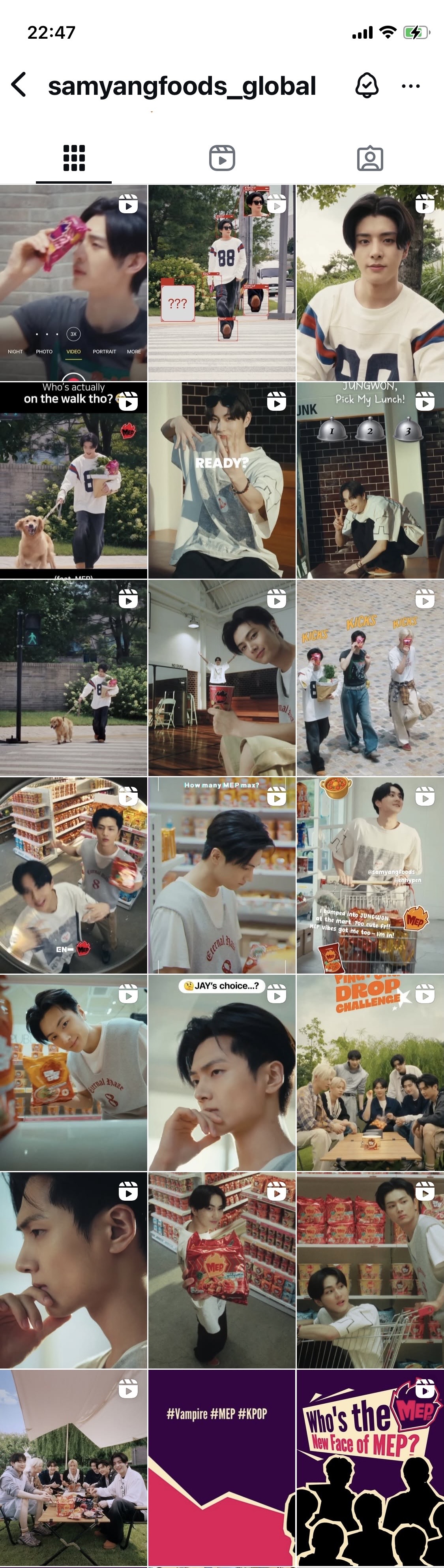This screenshot has height=1568, width=444.
Task: Select the posts grid tab
Action: coord(73,158)
